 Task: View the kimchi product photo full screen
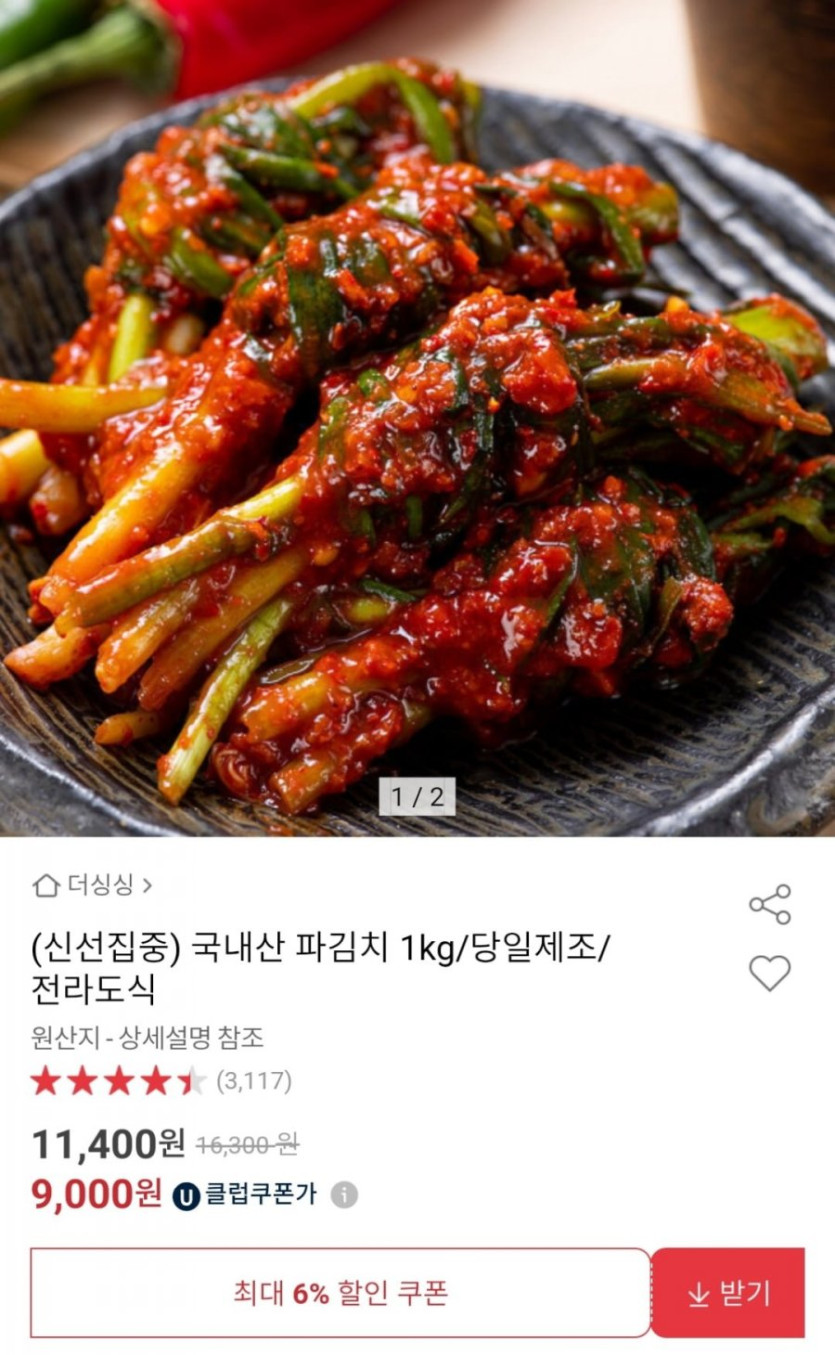417,420
